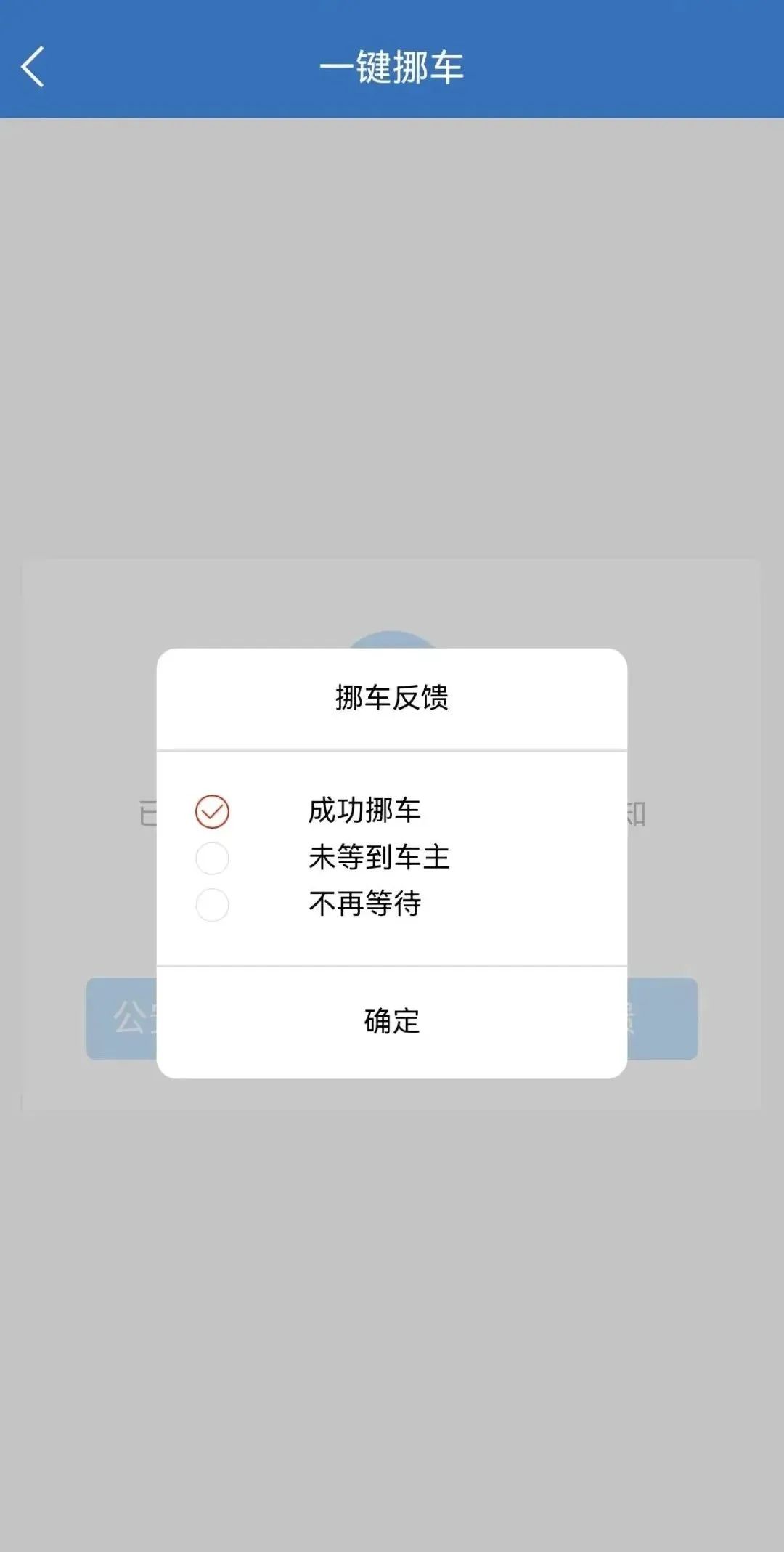Choose the 未等到车主 option
Screen dimensions: 784x1552
tap(212, 858)
